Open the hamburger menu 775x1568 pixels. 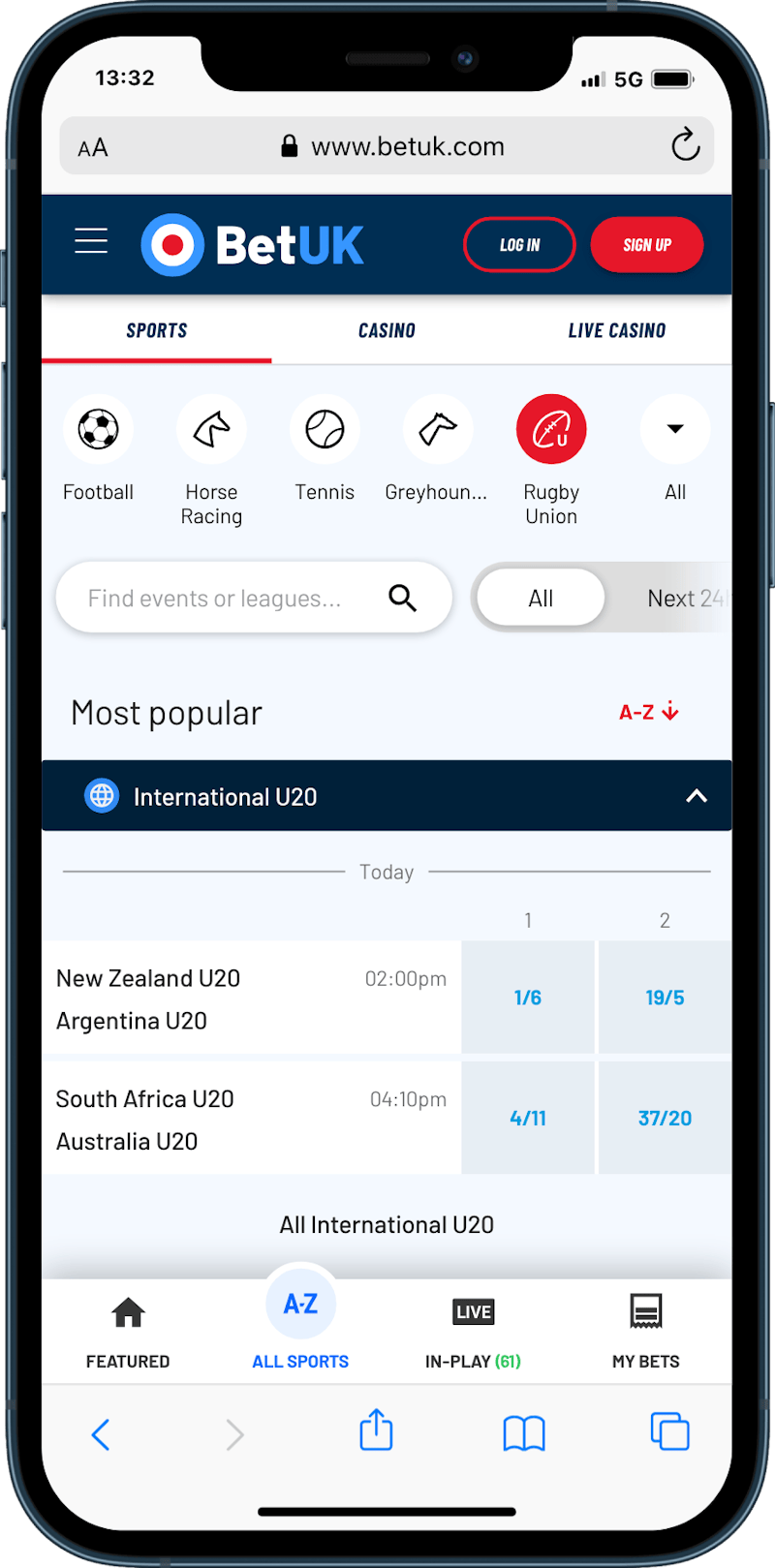[x=91, y=241]
